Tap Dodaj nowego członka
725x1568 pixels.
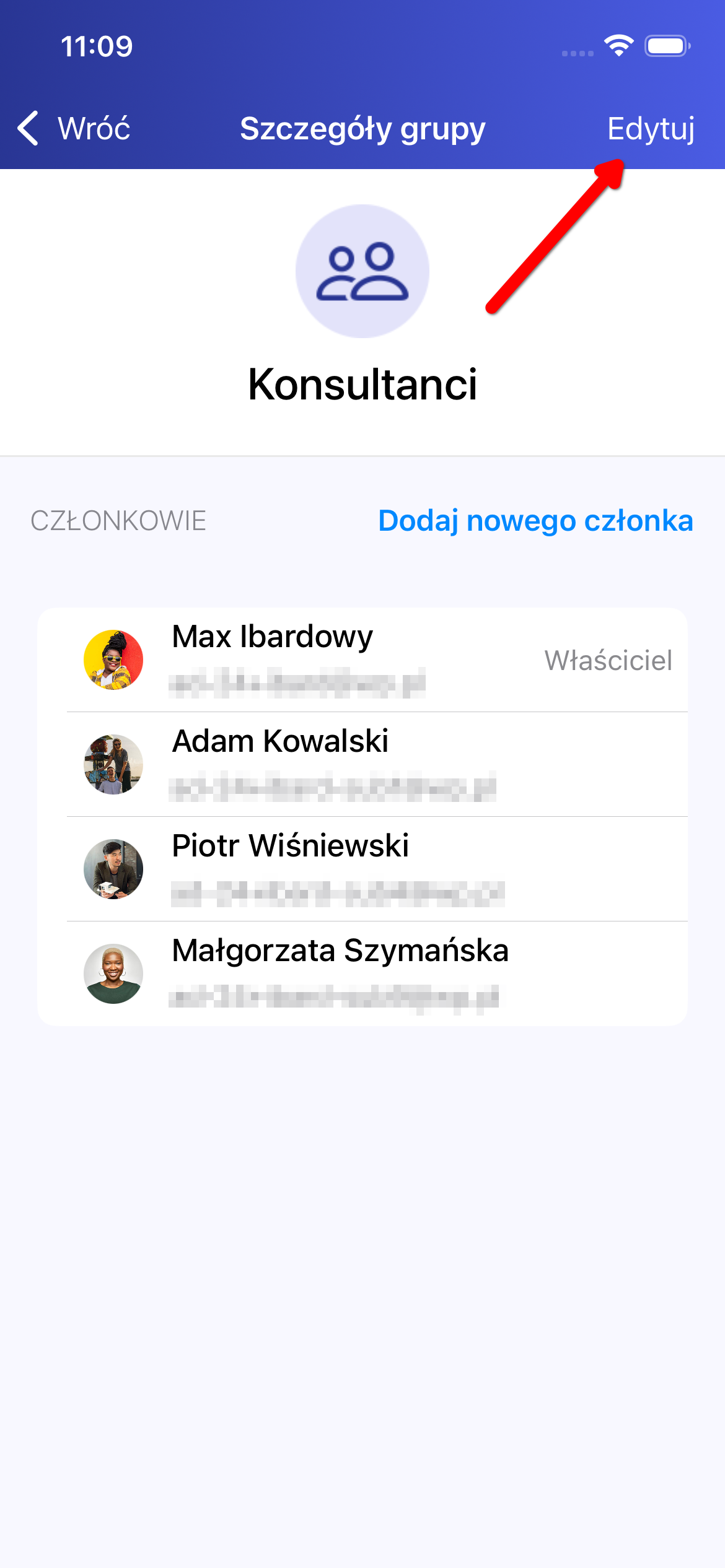535,520
